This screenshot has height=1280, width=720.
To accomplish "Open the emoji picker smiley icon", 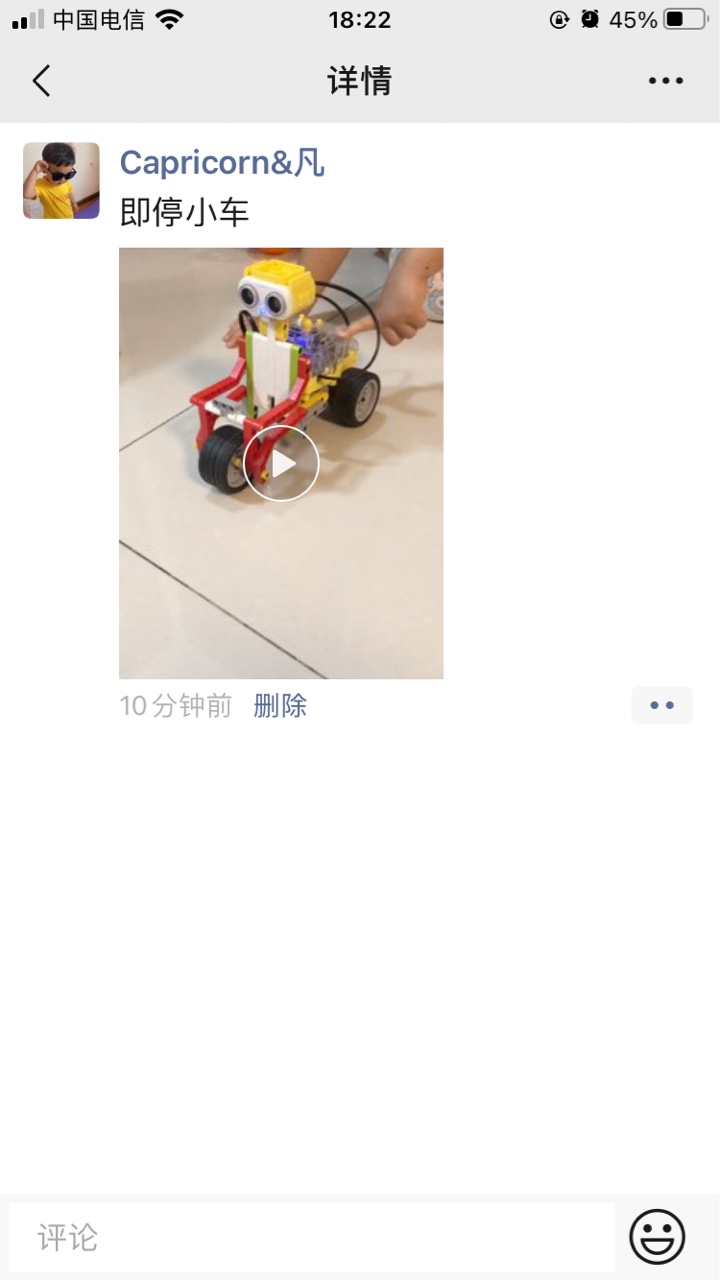I will click(x=657, y=1237).
